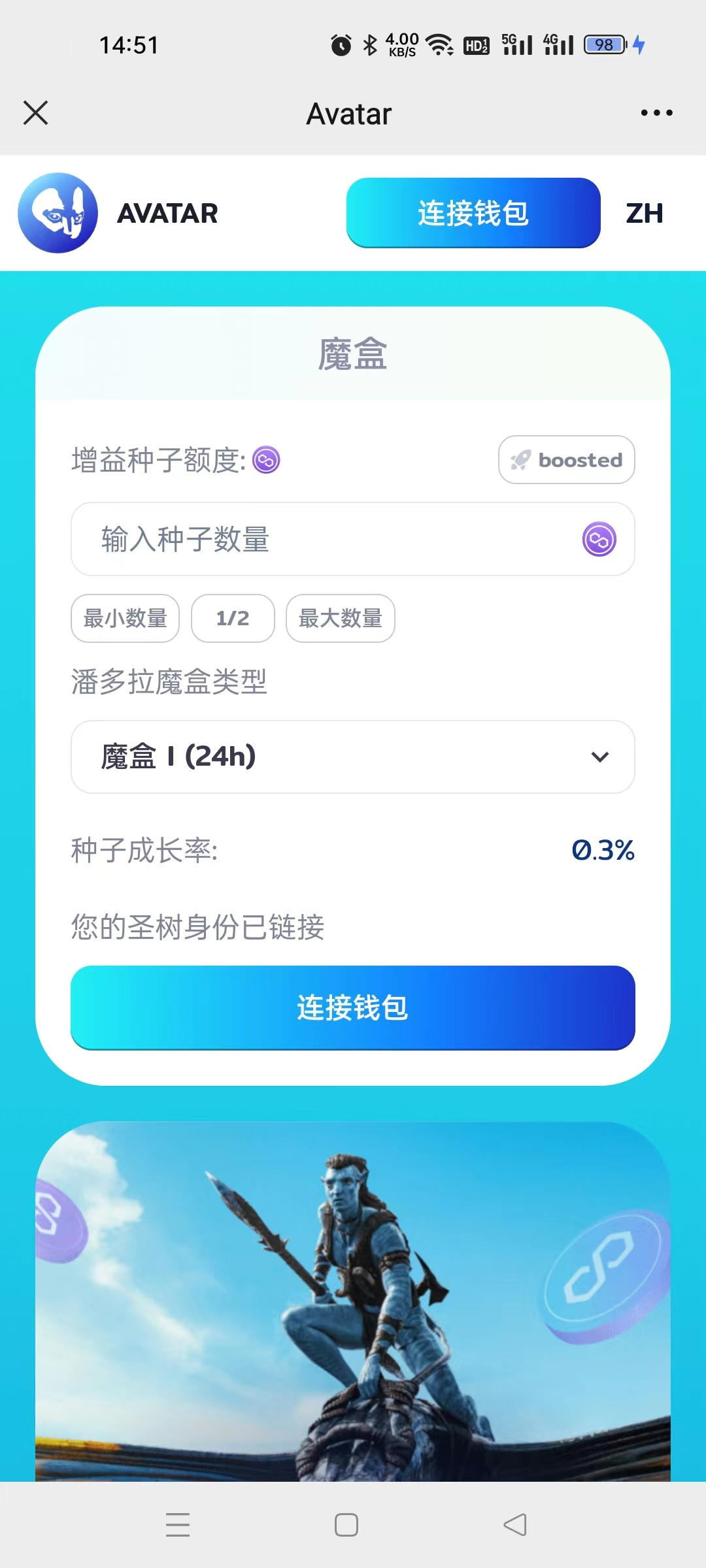Close the Avatar web page
The height and width of the screenshot is (1568, 706).
point(36,113)
